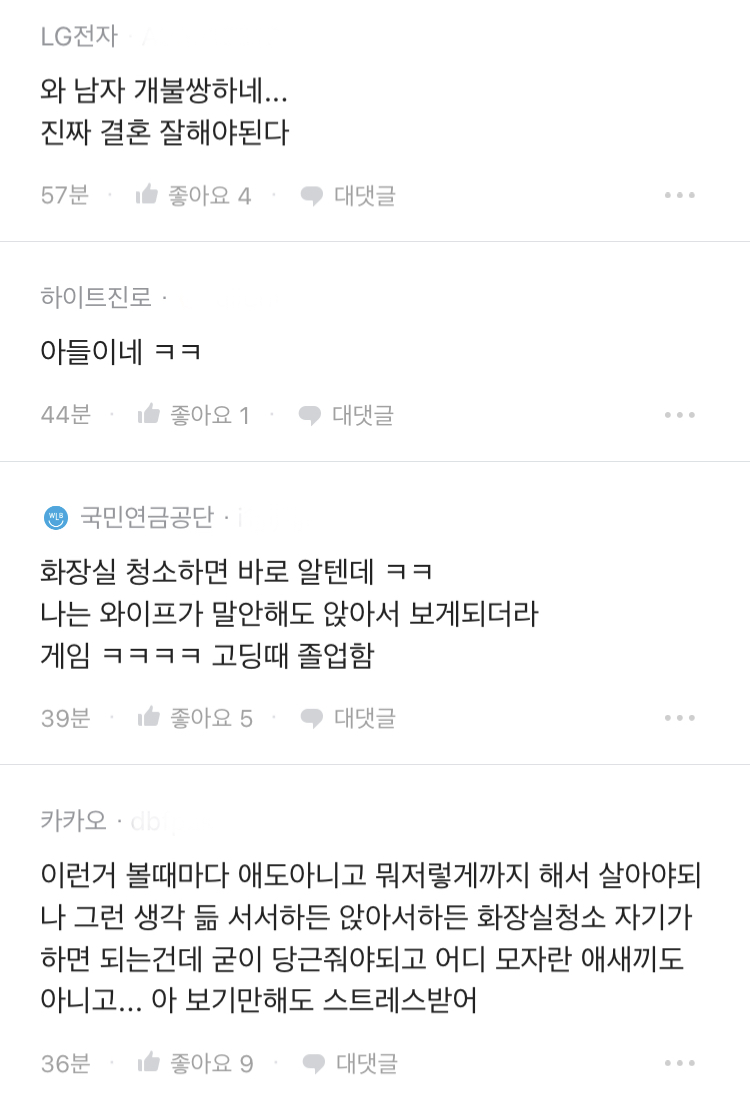Like the 국민연금공단 comment

point(195,717)
